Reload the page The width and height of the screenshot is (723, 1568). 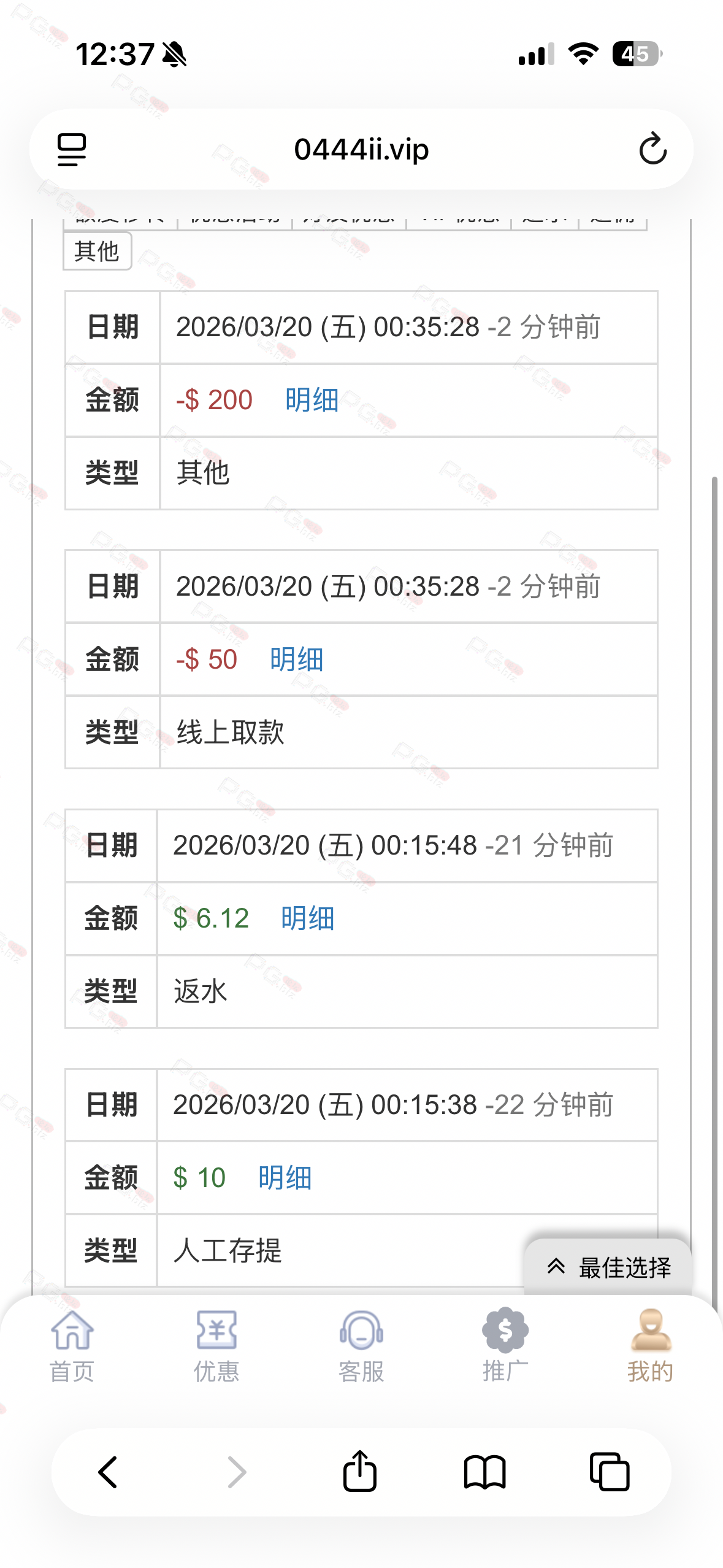coord(652,149)
